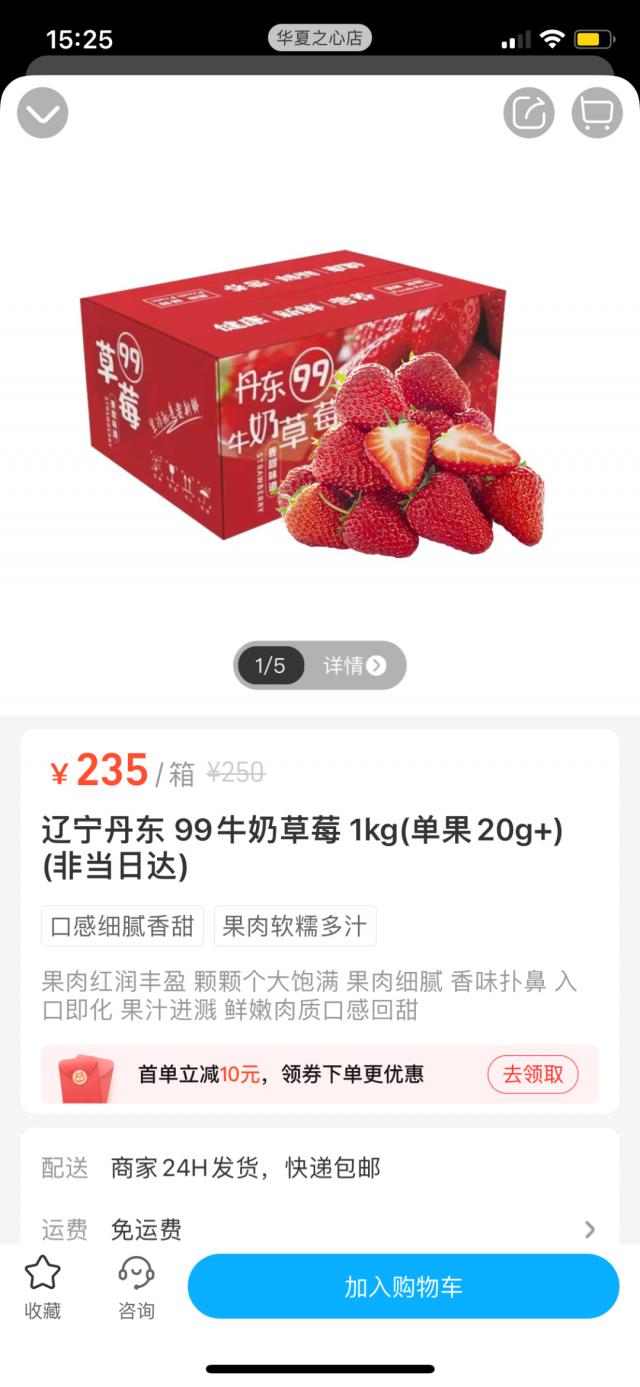The width and height of the screenshot is (640, 1387).
Task: Open the shopping cart icon
Action: (x=597, y=113)
